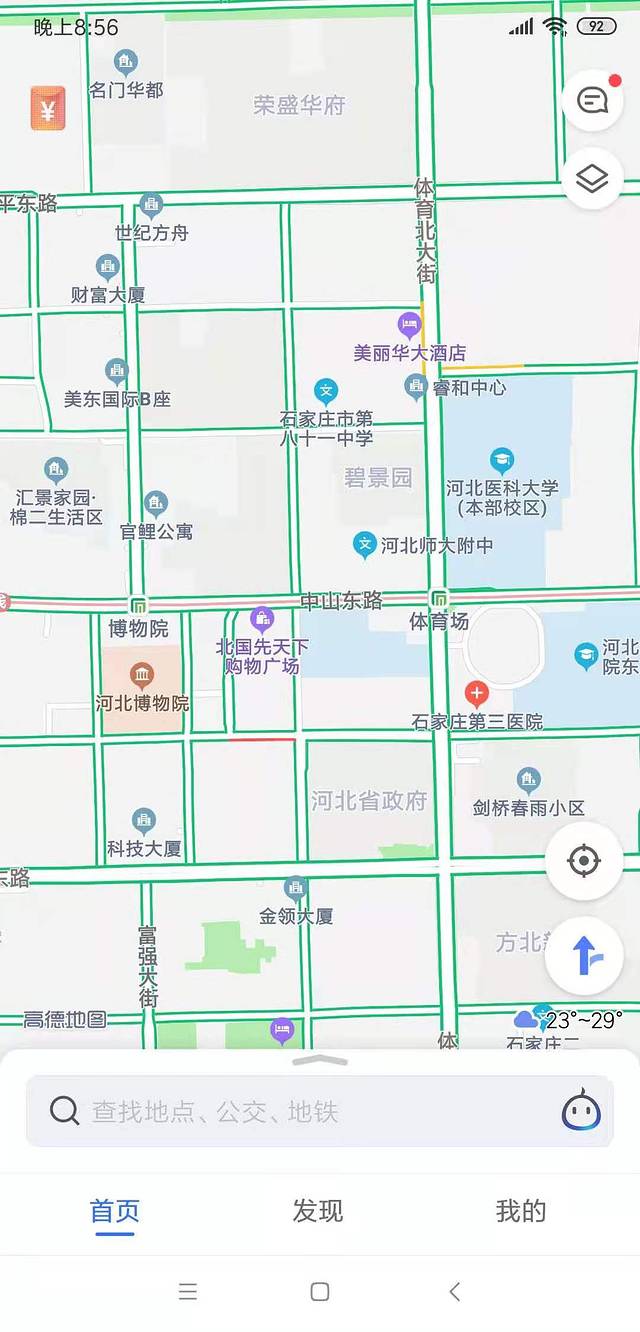Center map on my current location
Image resolution: width=640 pixels, height=1332 pixels.
click(584, 861)
